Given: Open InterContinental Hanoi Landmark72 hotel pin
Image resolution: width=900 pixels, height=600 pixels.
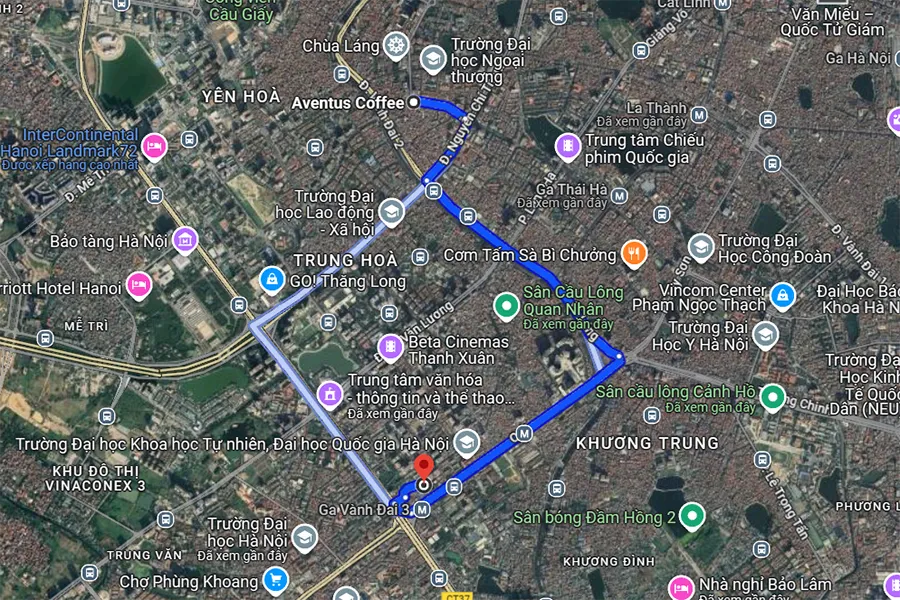Looking at the screenshot, I should (x=153, y=146).
